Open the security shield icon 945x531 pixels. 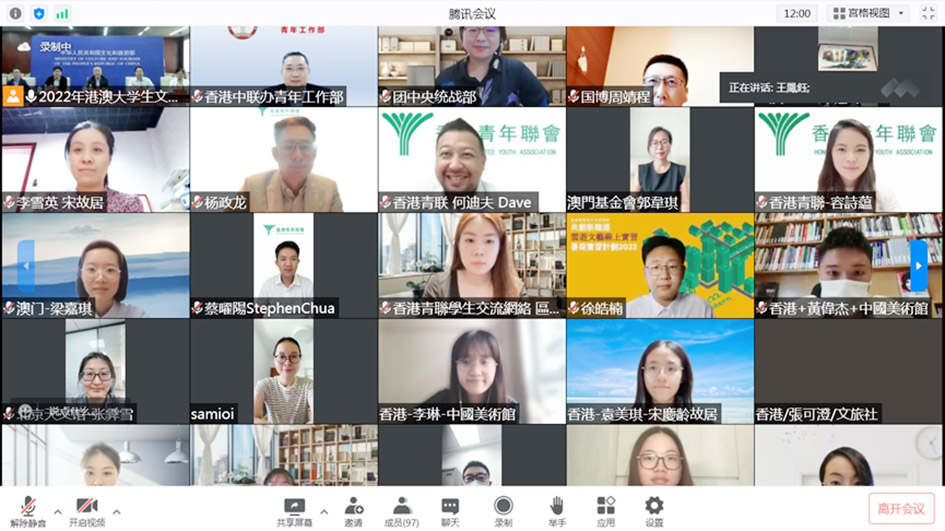[x=39, y=13]
